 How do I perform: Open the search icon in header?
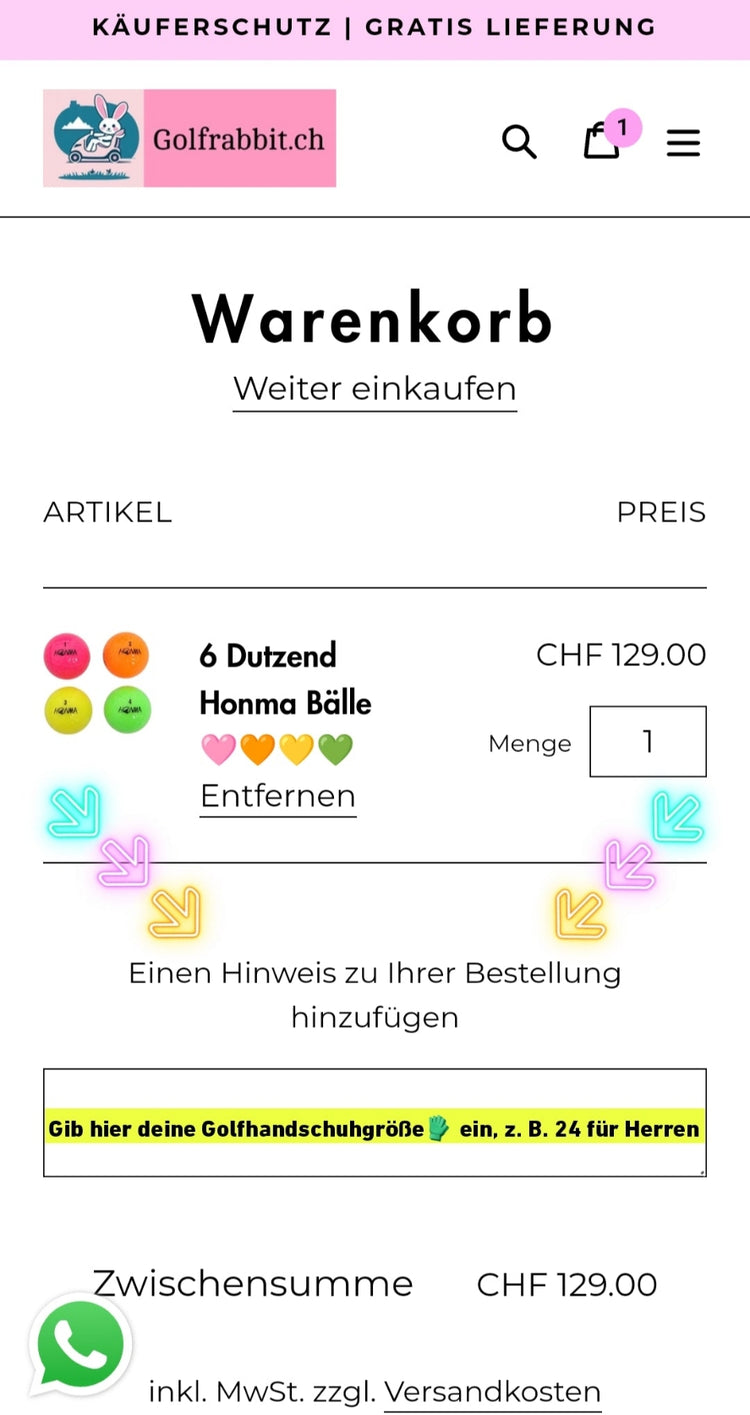pos(519,142)
